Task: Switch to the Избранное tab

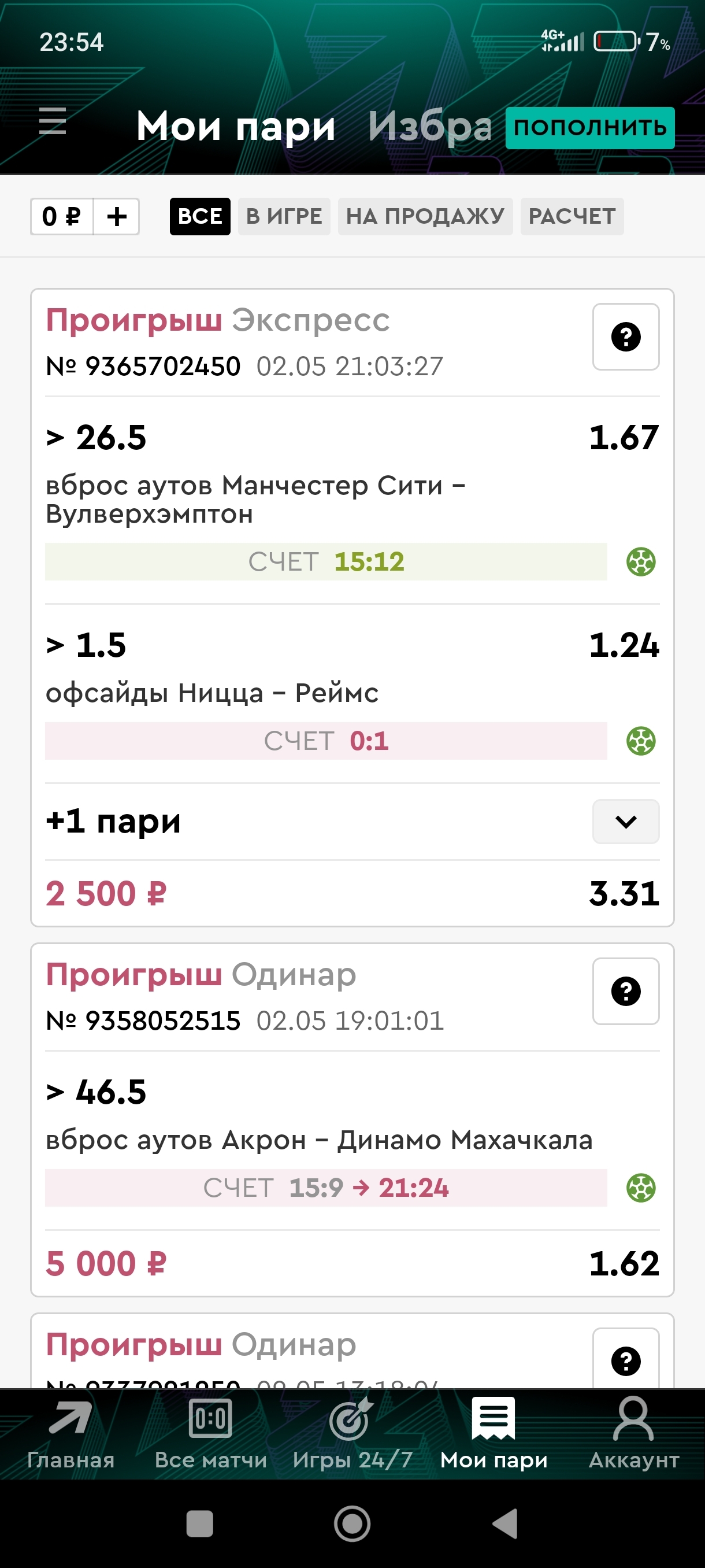Action: tap(430, 127)
